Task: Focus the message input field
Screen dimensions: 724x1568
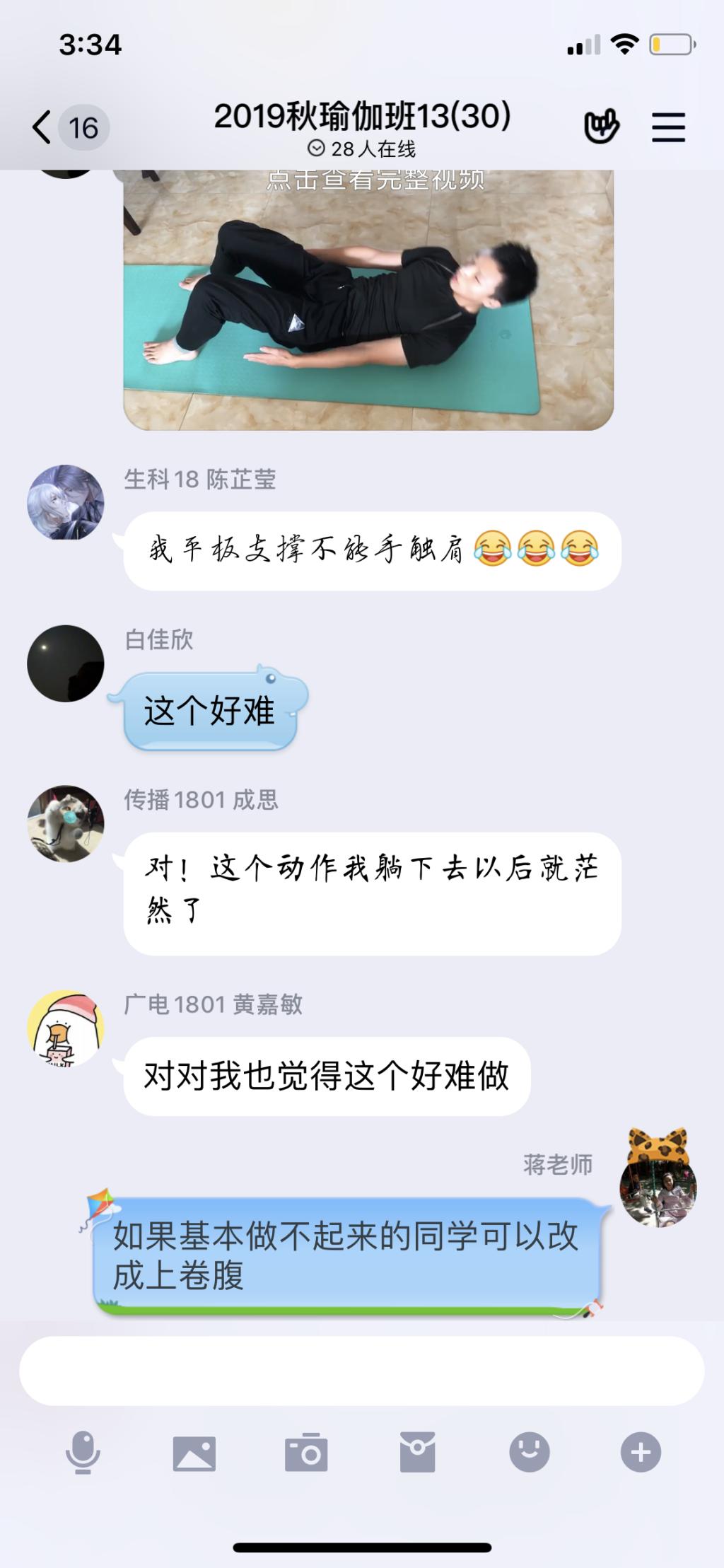Action: click(x=361, y=1371)
